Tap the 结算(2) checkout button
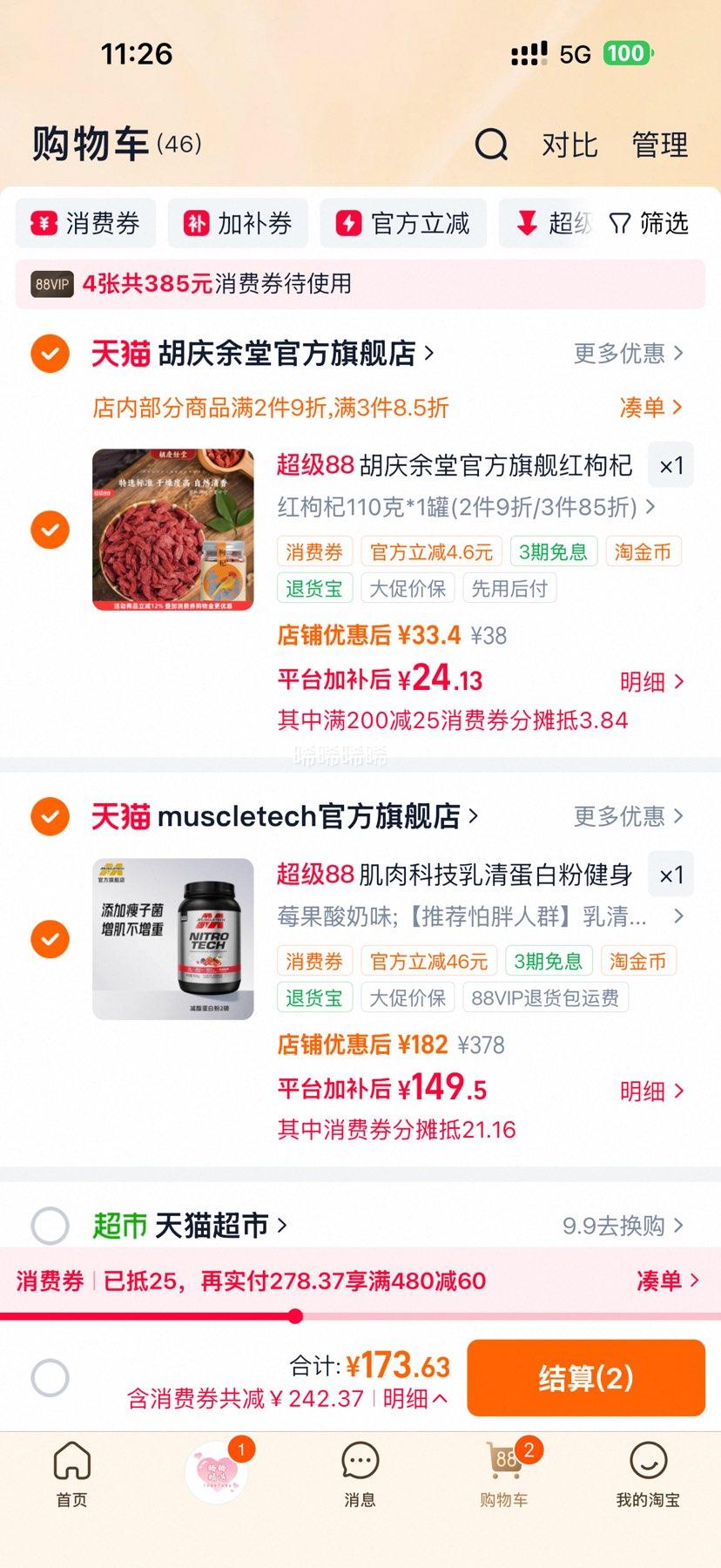 coord(585,1377)
